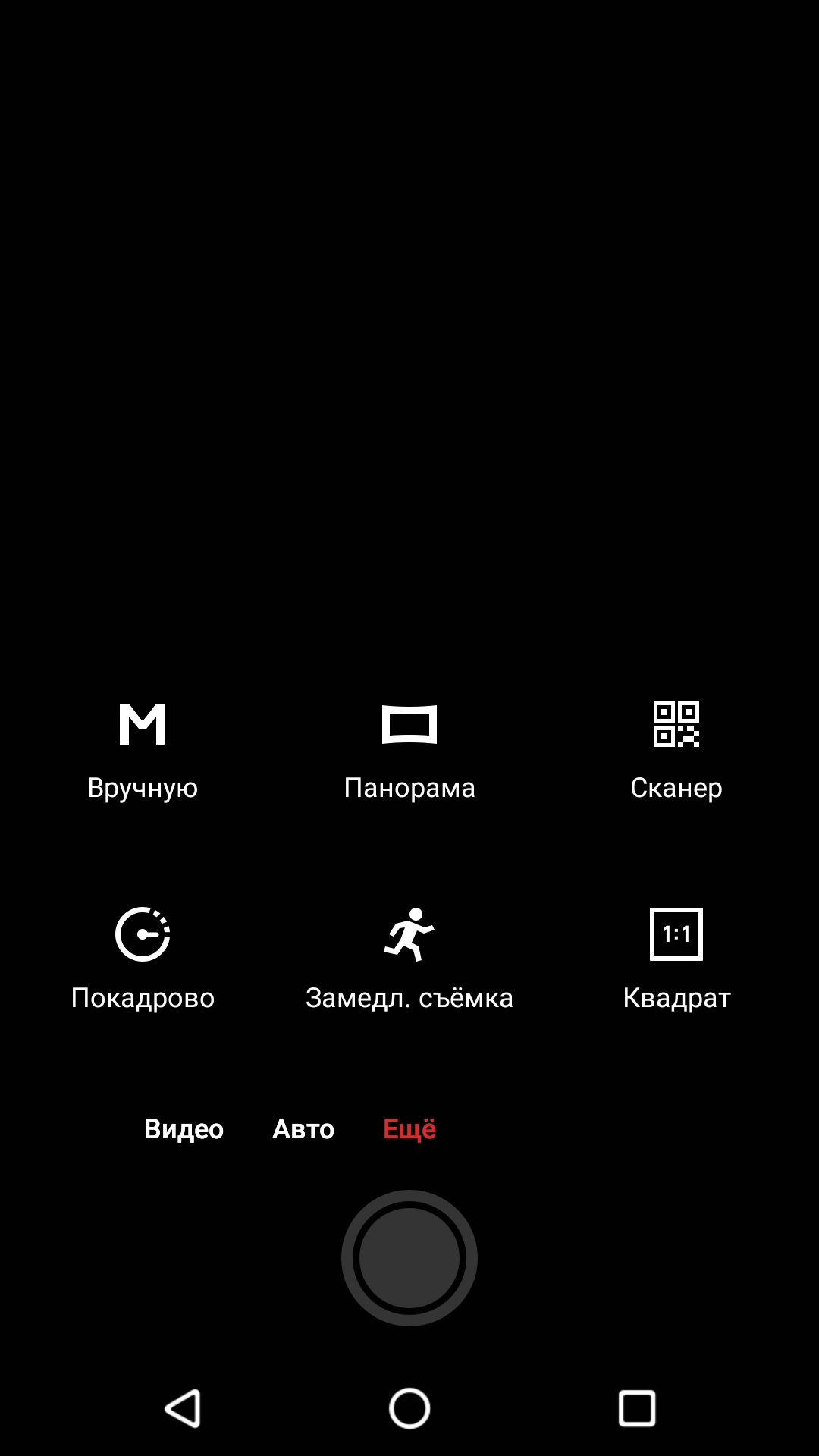Switch to the Авто tab
The image size is (819, 1456).
pos(303,1129)
